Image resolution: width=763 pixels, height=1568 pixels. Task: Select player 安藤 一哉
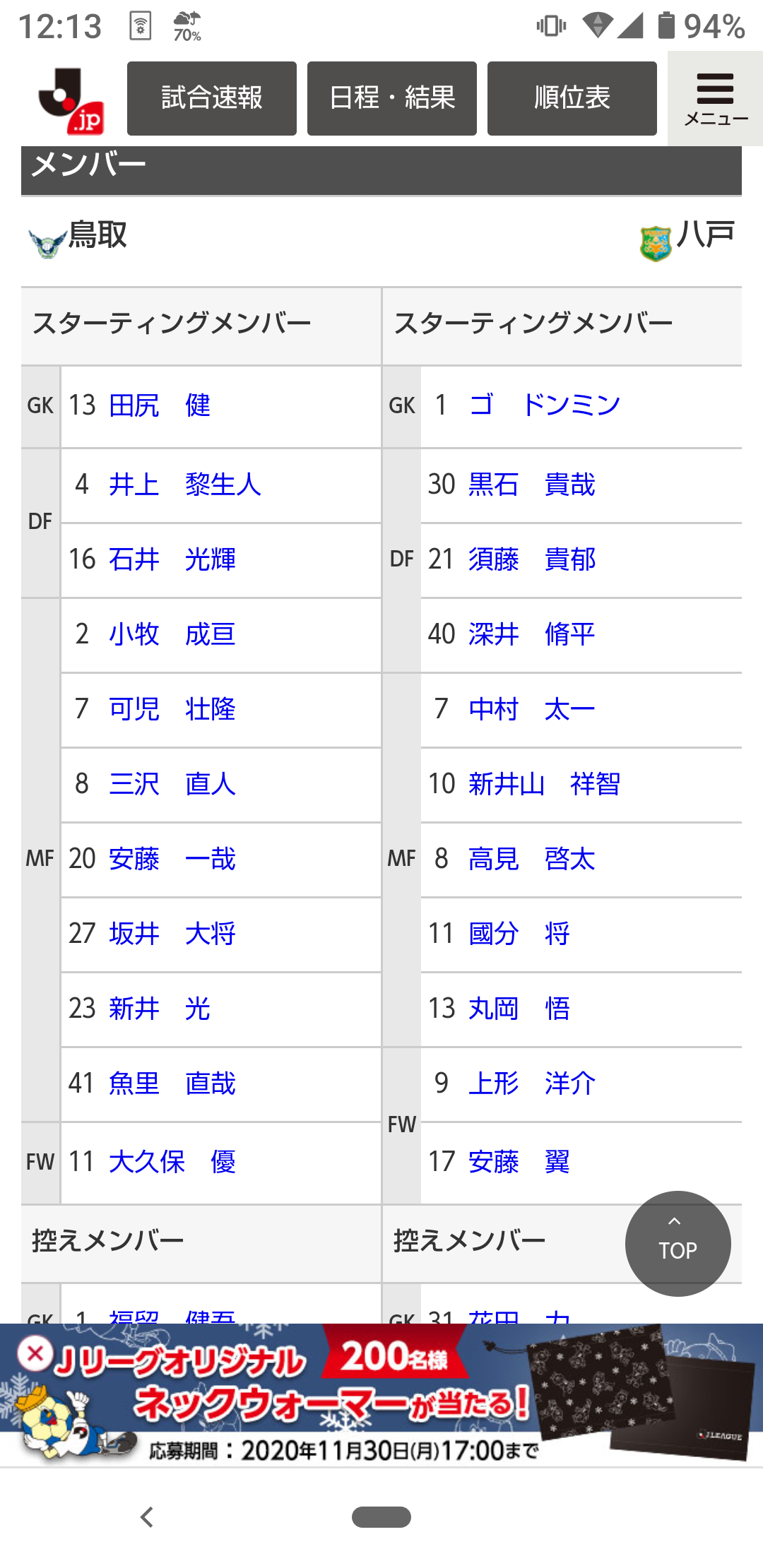(x=172, y=859)
